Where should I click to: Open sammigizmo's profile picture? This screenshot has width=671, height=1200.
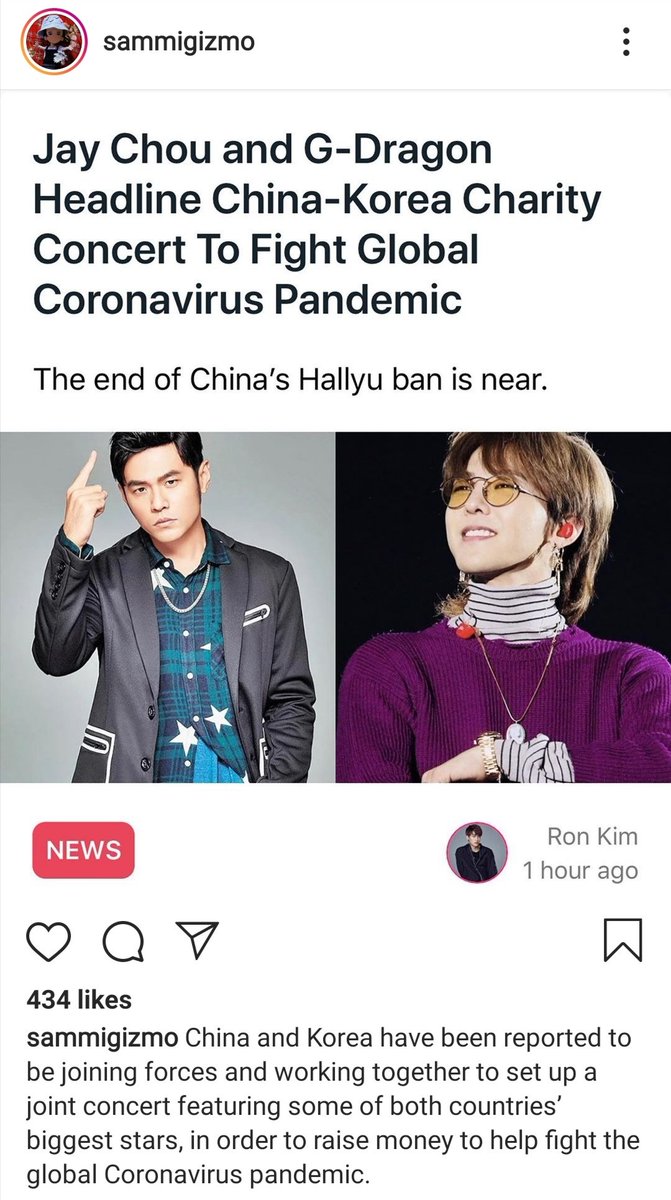[x=52, y=43]
